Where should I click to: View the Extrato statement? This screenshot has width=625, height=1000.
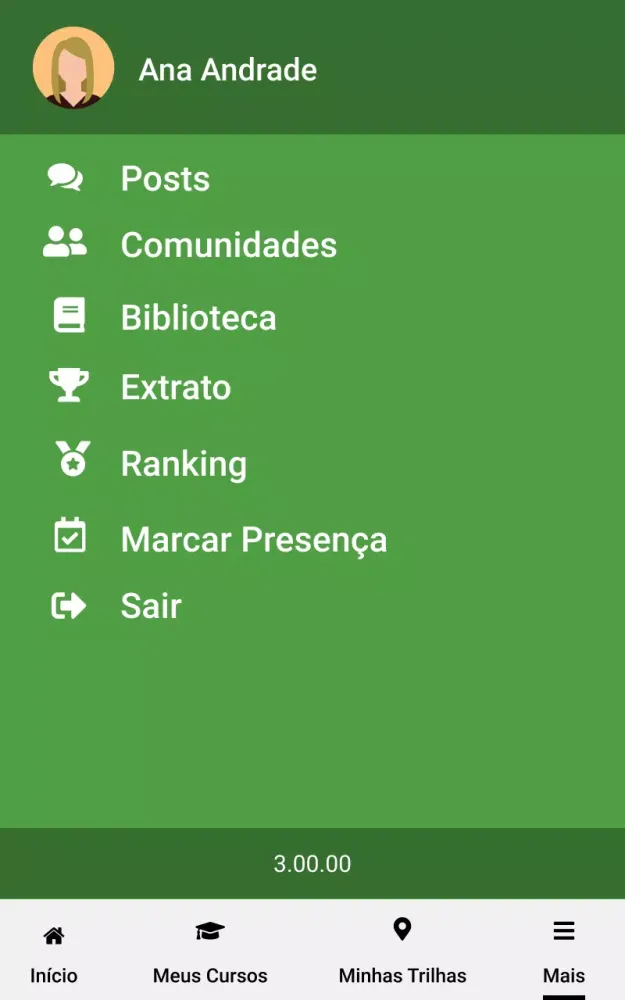[x=176, y=388]
